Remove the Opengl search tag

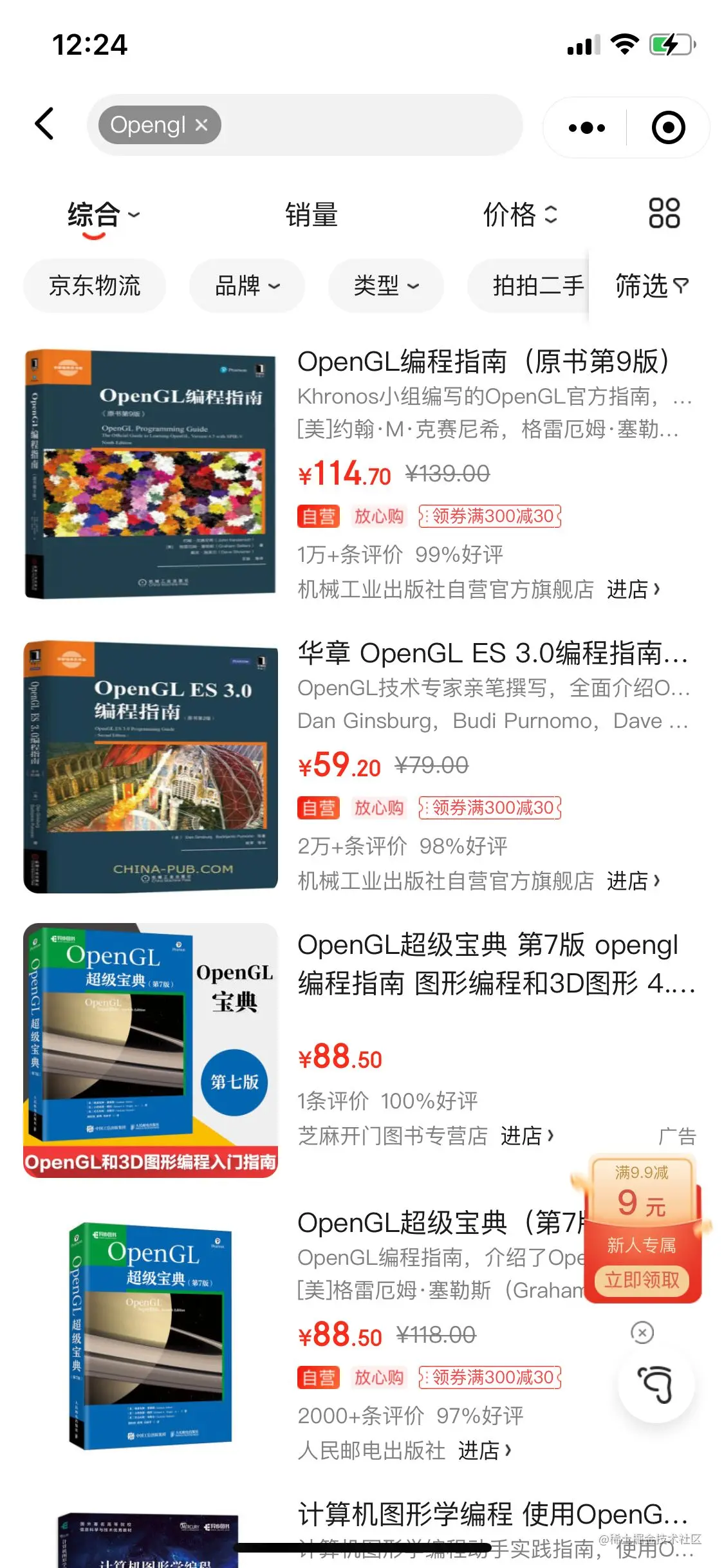[x=201, y=125]
